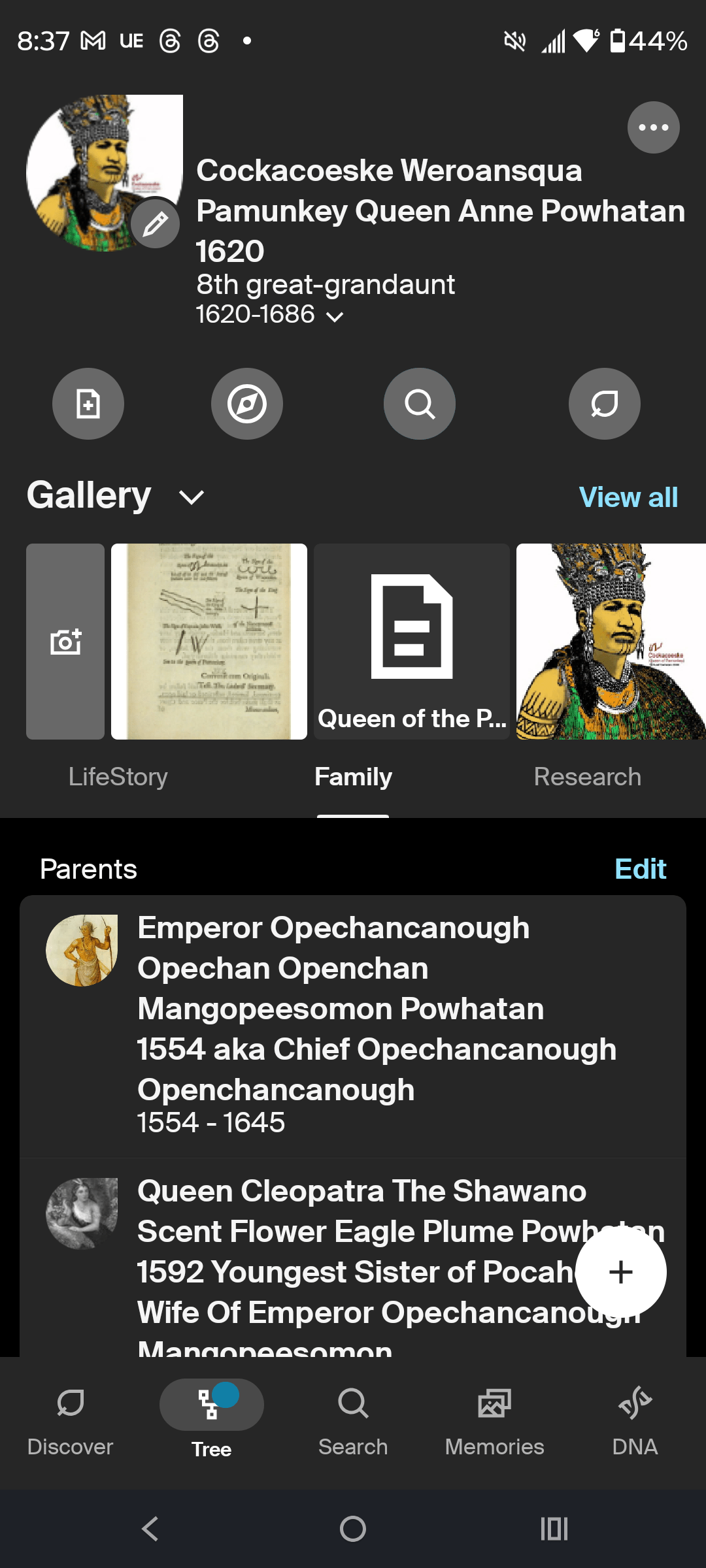Image resolution: width=706 pixels, height=1568 pixels.
Task: Open the three-dot overflow menu
Action: (x=653, y=127)
